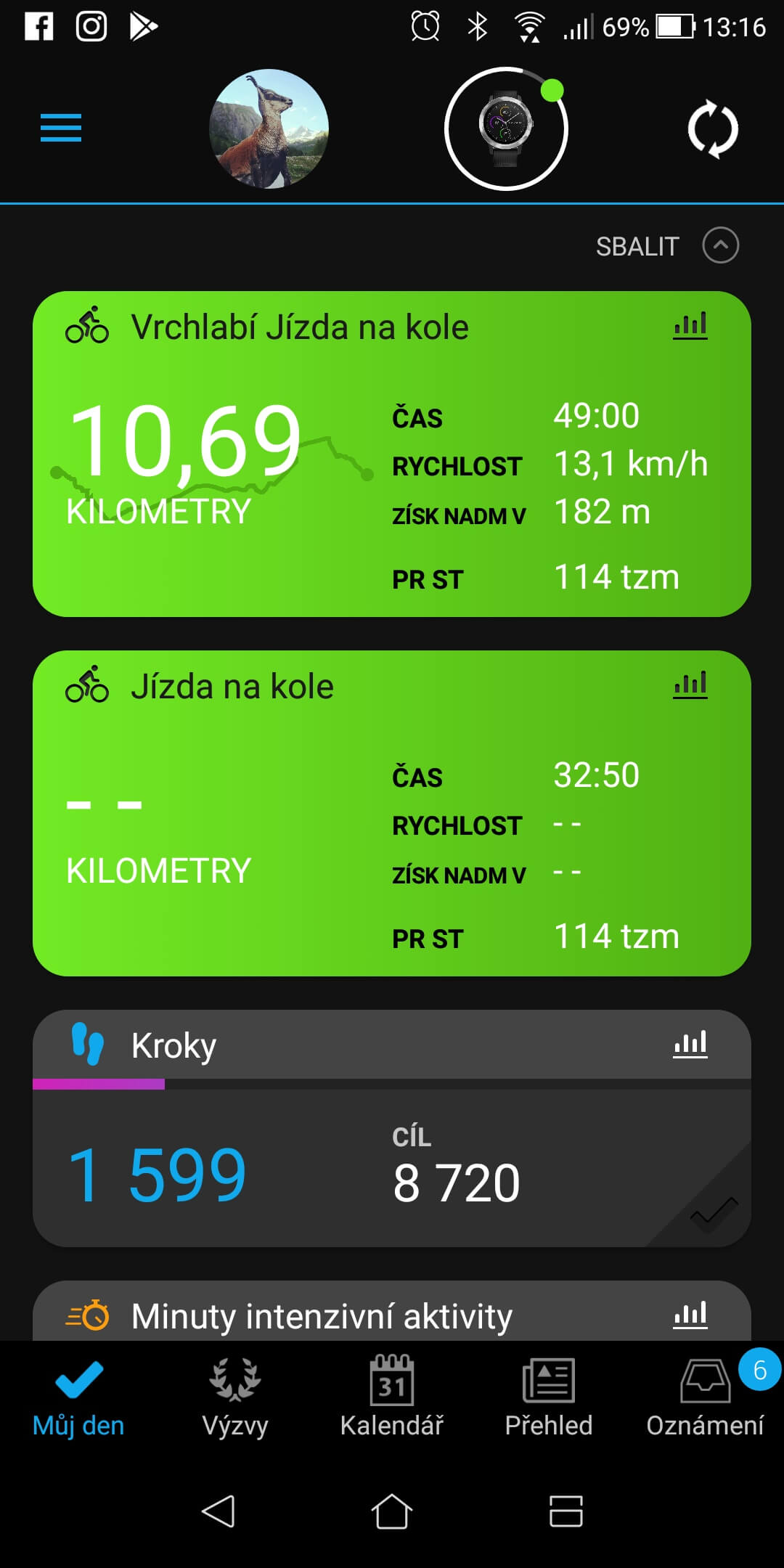Show the Kroky statistics chart
Image resolution: width=784 pixels, height=1568 pixels.
pos(690,1045)
